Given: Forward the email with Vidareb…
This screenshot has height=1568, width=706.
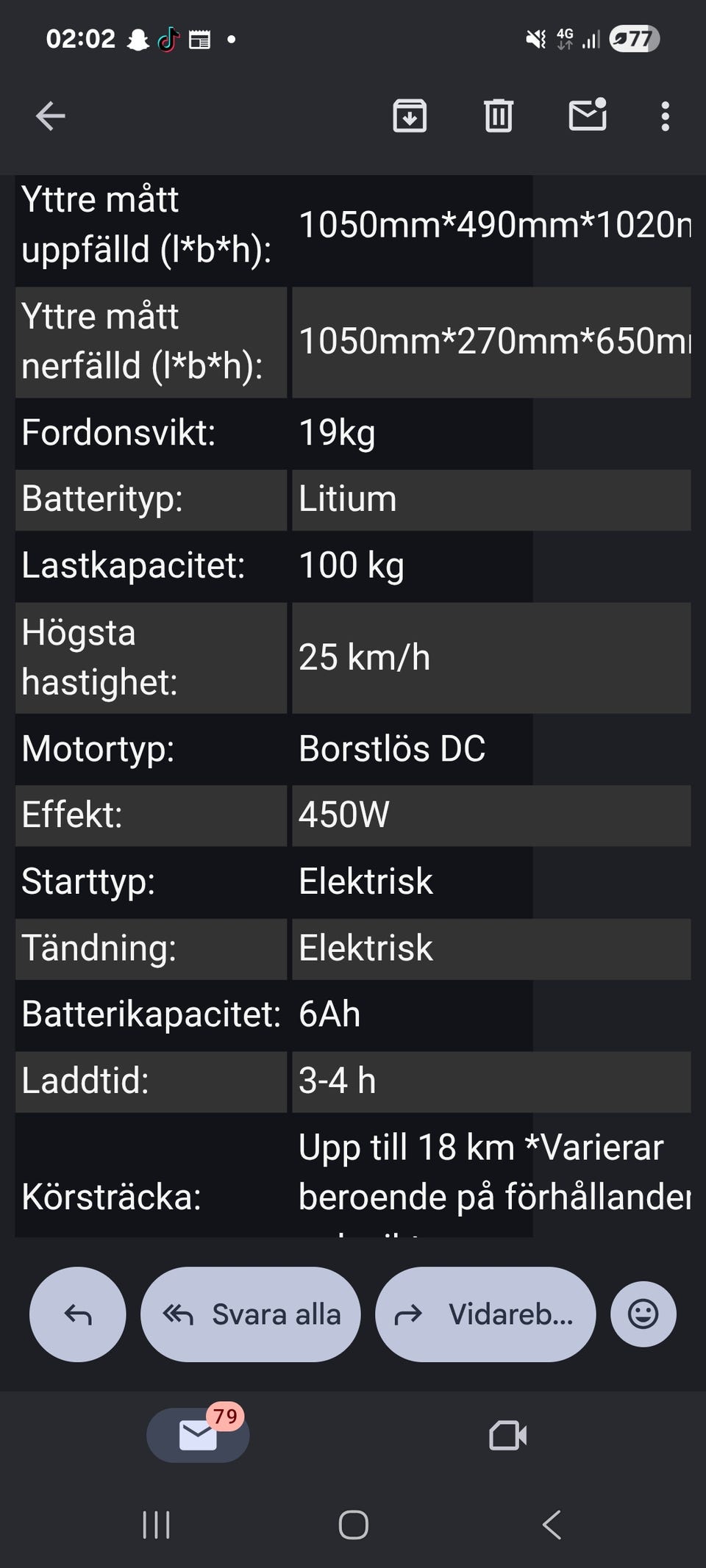Looking at the screenshot, I should pos(485,1314).
